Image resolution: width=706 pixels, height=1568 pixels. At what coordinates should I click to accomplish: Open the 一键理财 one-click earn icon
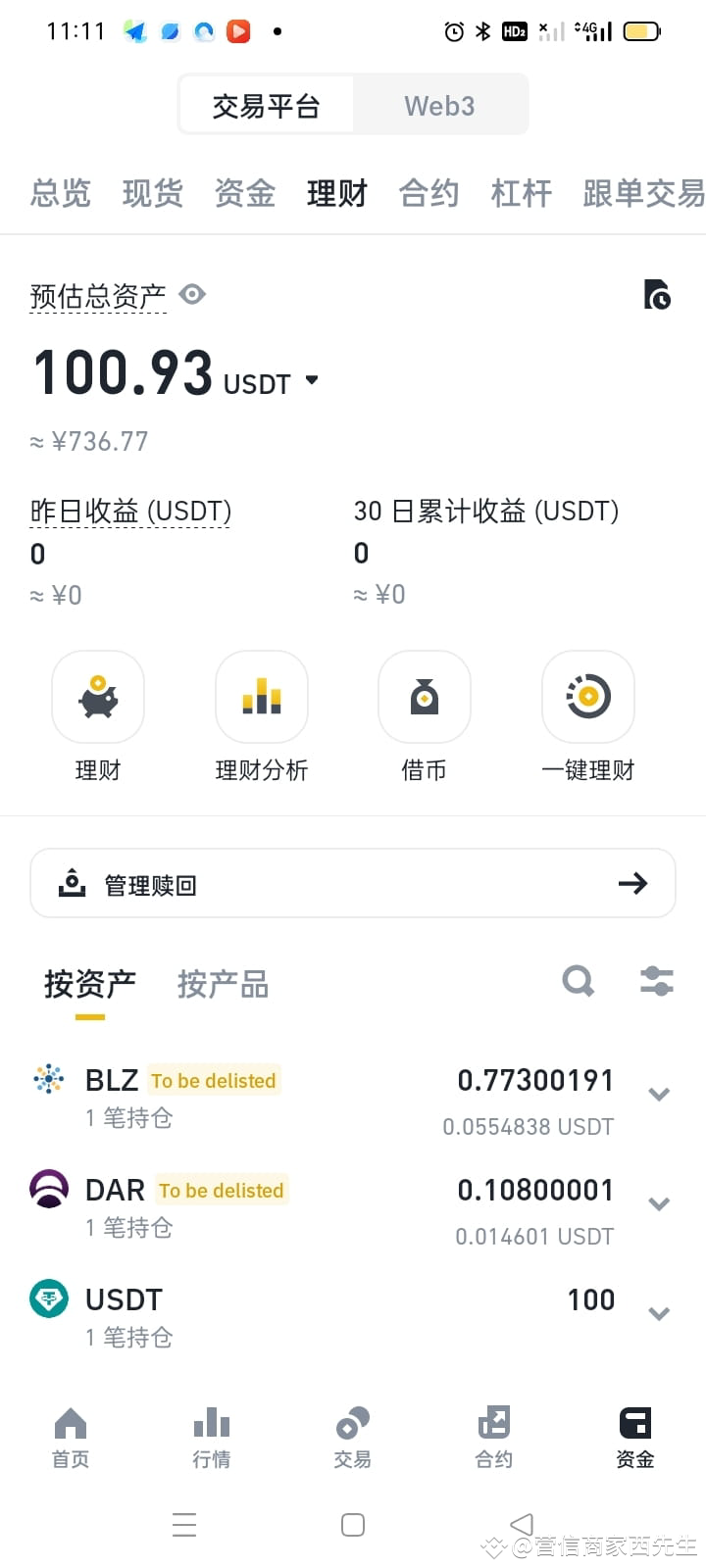pos(588,698)
